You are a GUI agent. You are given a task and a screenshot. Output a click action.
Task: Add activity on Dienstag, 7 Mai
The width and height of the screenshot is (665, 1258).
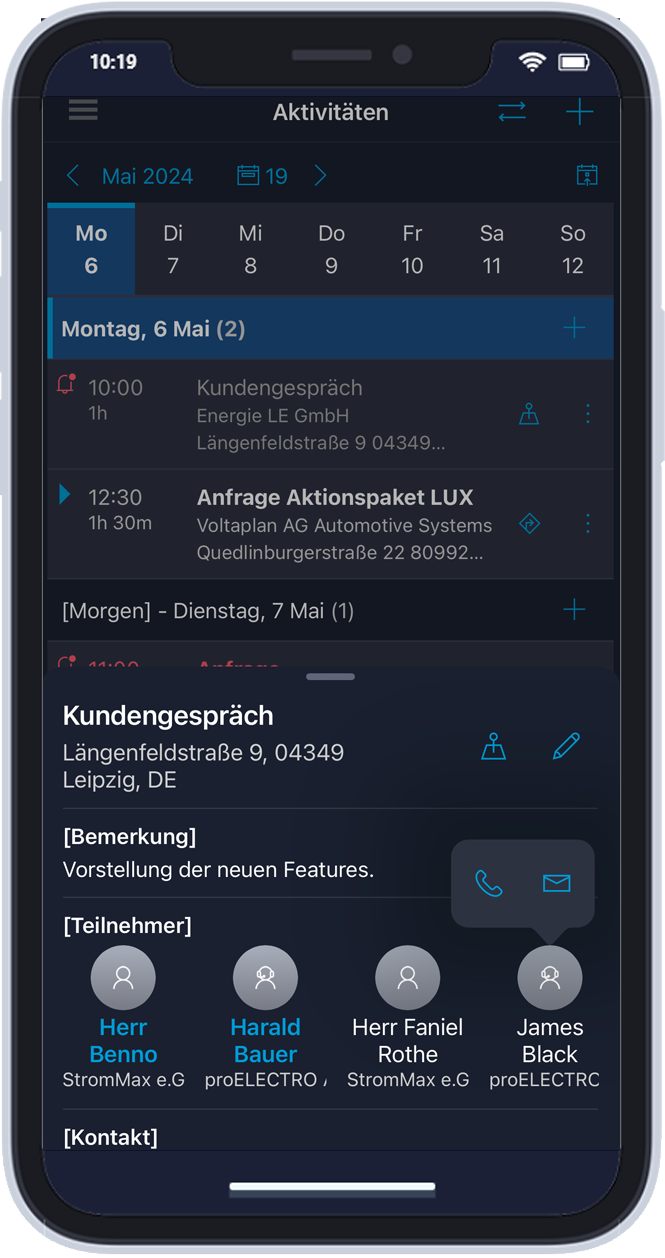575,610
